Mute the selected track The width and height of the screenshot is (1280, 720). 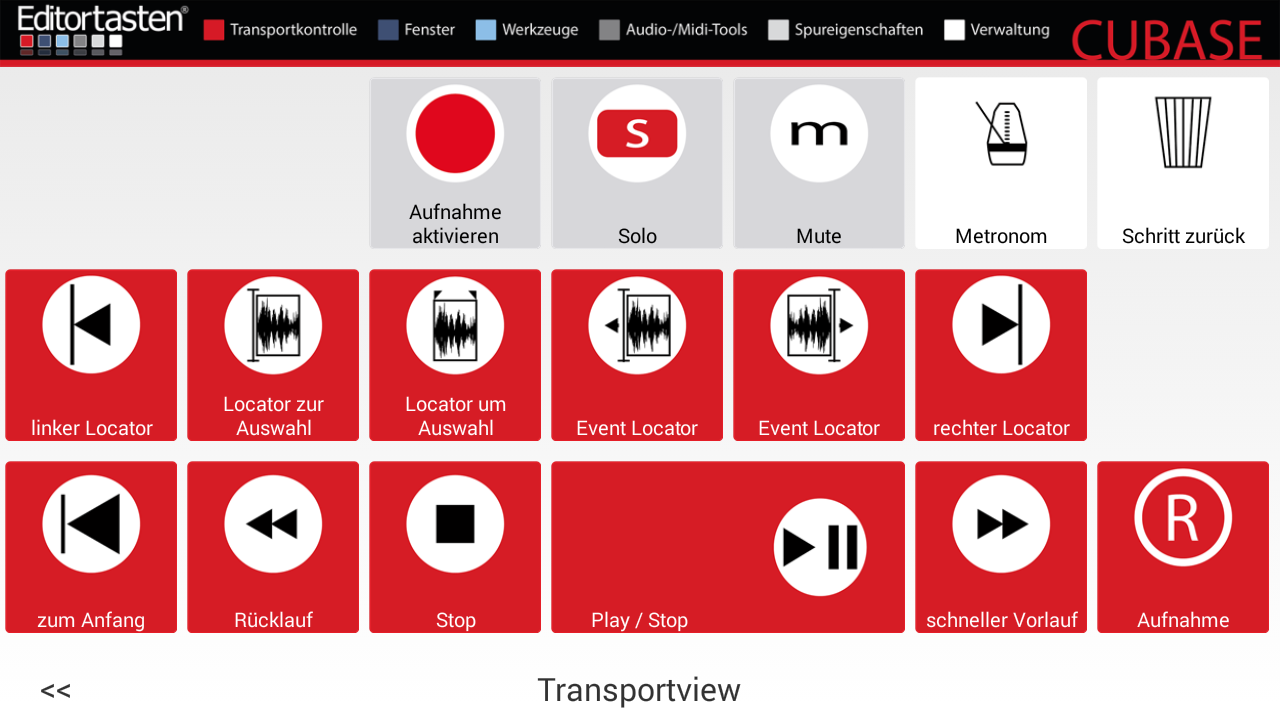(x=819, y=163)
